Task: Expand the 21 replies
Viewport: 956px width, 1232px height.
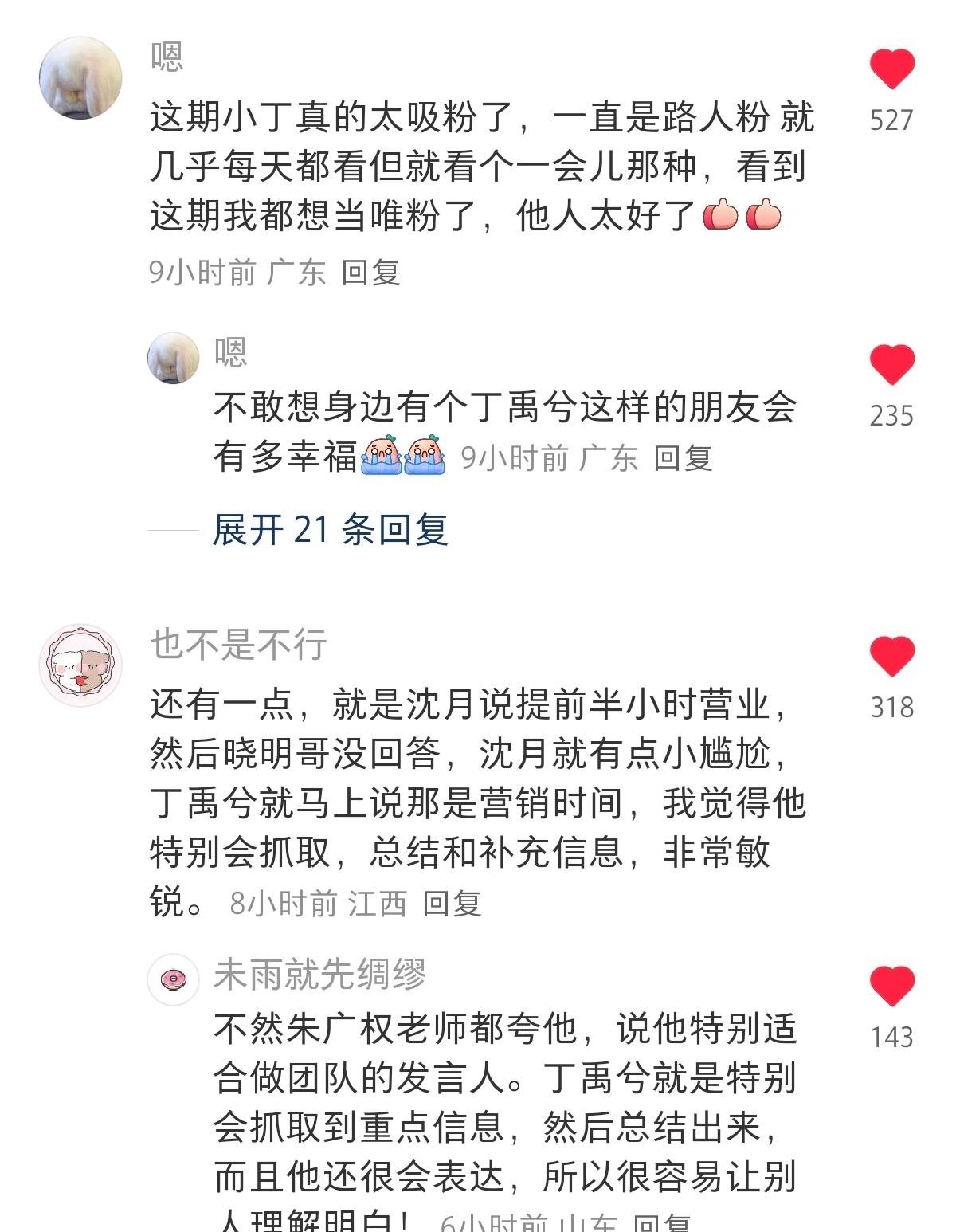Action: pos(330,530)
